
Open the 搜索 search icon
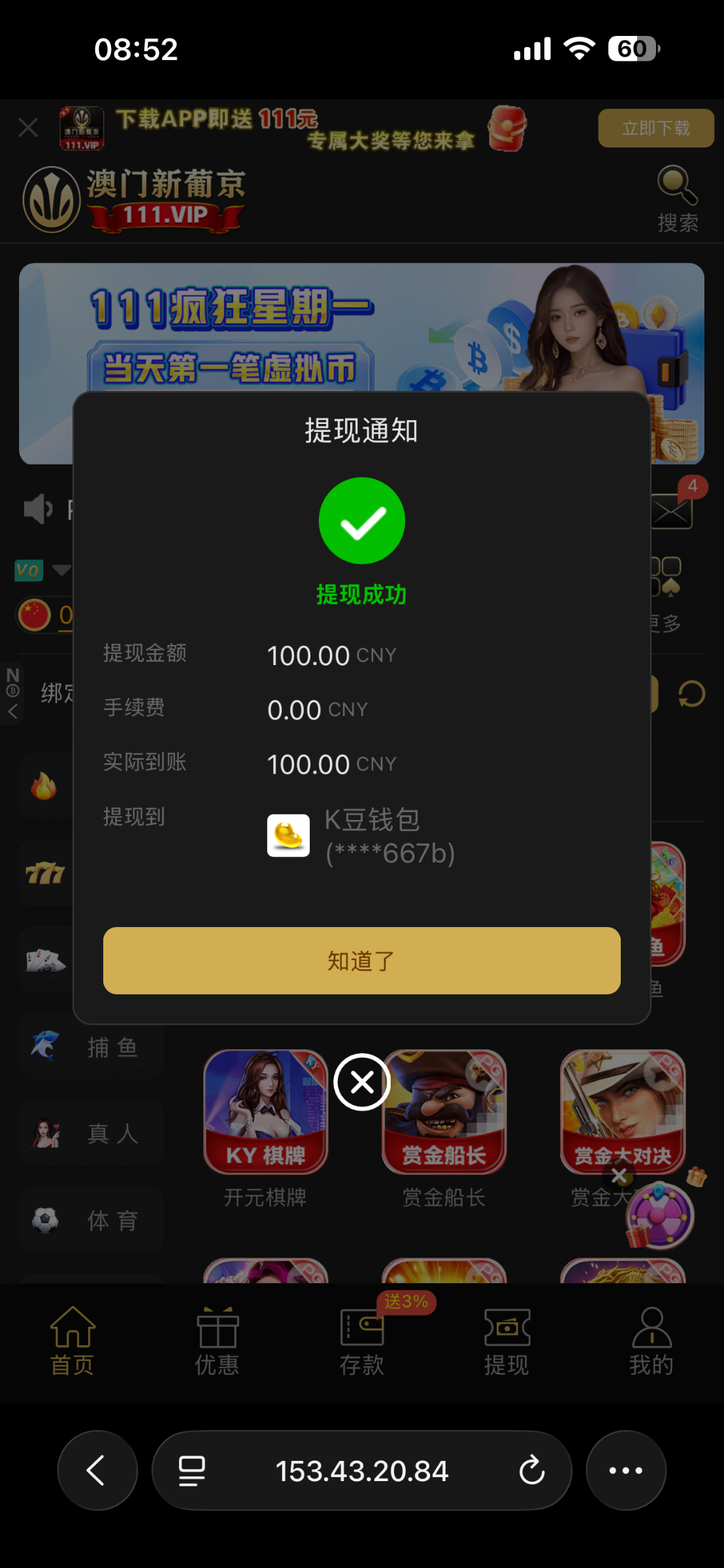click(x=678, y=199)
